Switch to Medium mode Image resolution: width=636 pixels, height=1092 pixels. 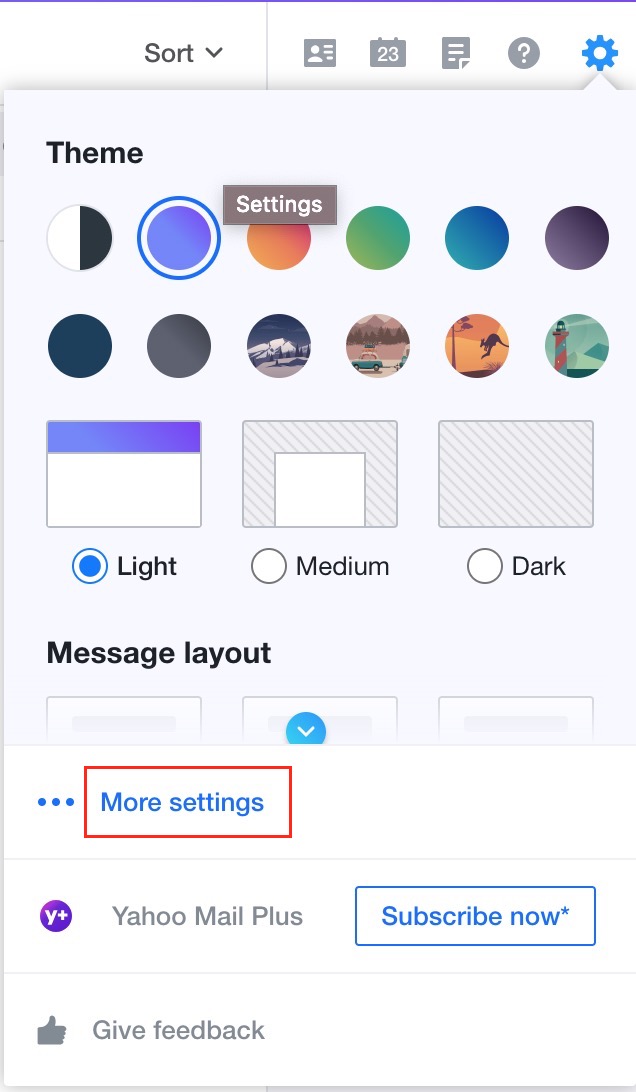(269, 566)
